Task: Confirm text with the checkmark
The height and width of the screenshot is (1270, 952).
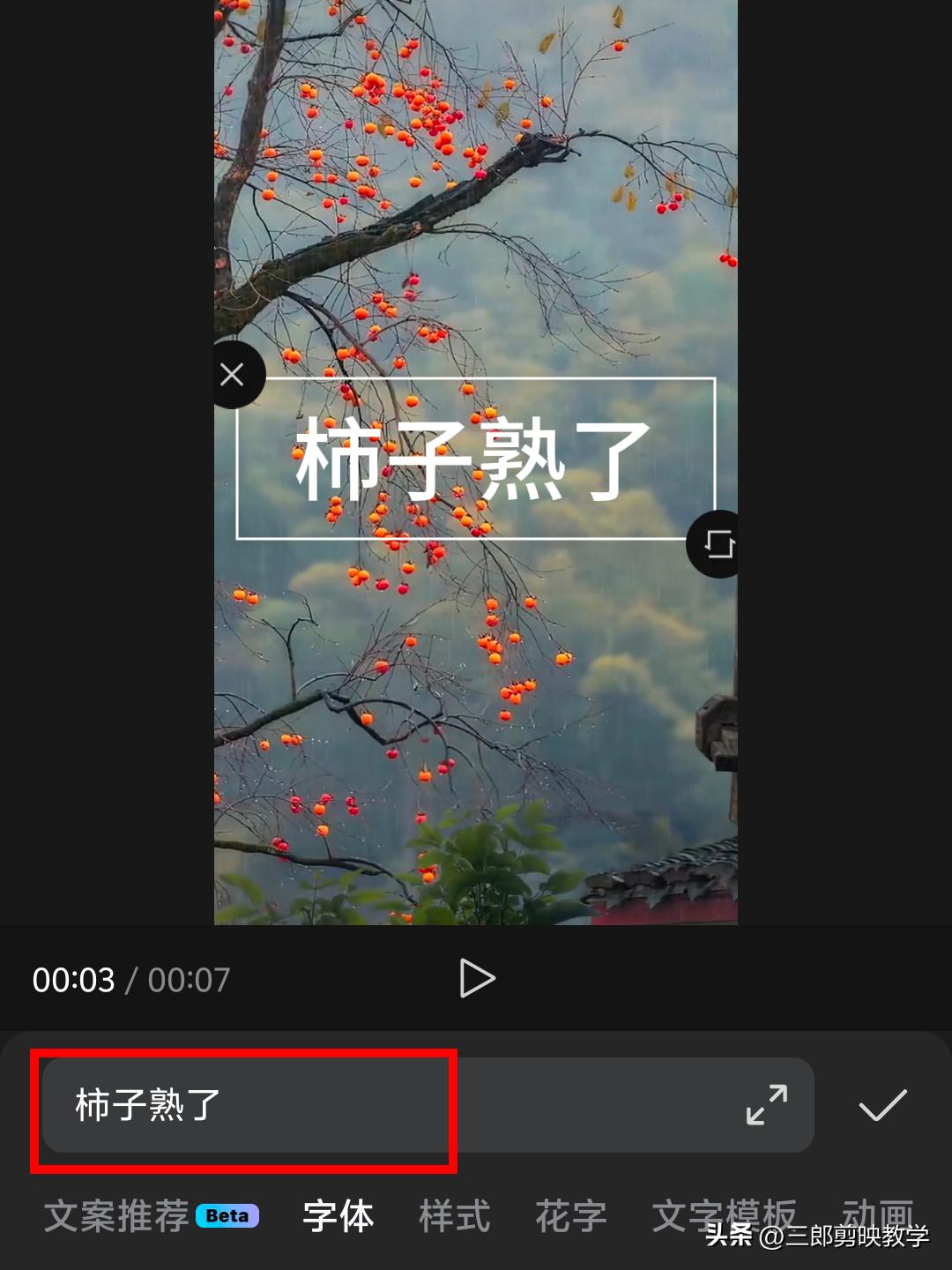Action: 882,1105
